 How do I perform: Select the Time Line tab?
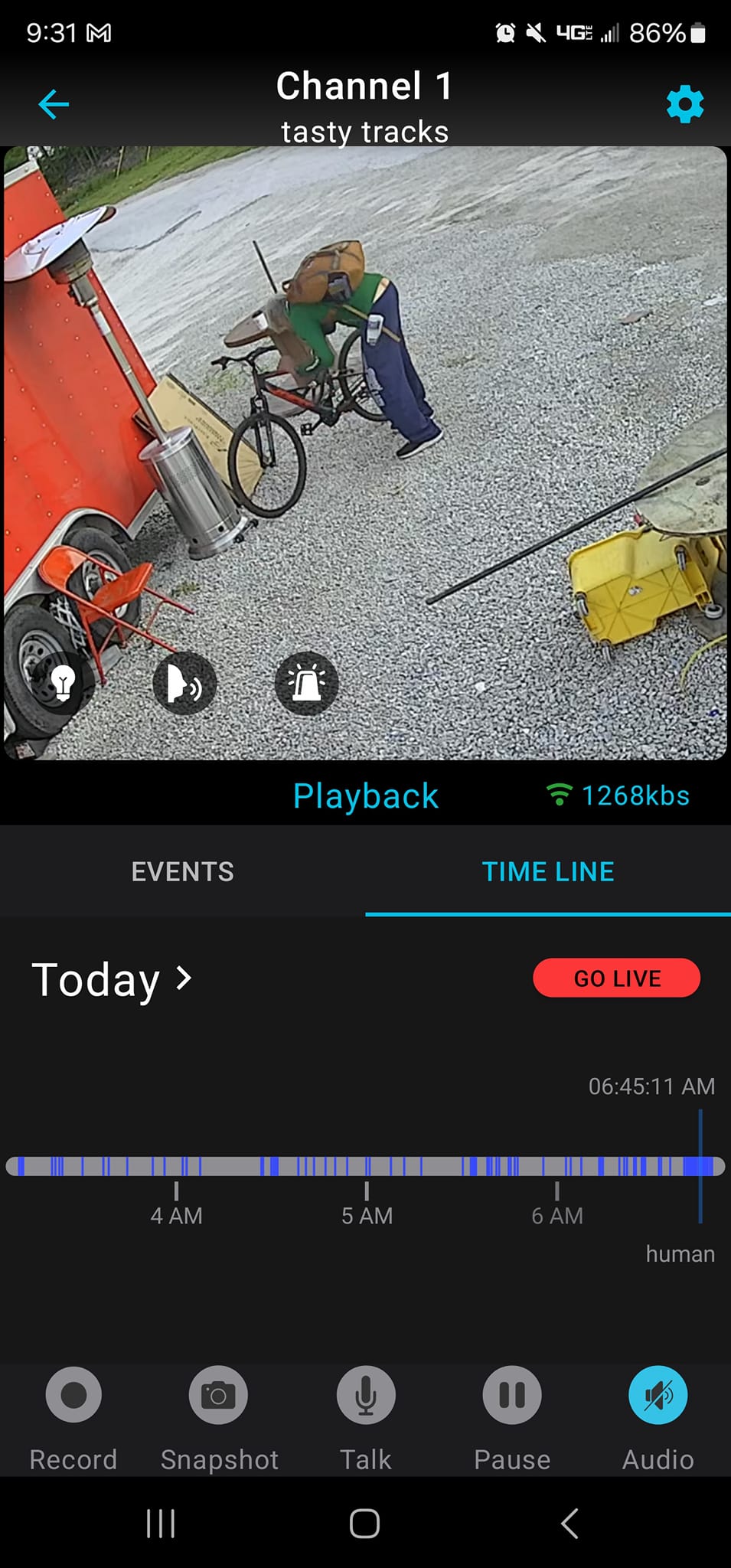[548, 871]
